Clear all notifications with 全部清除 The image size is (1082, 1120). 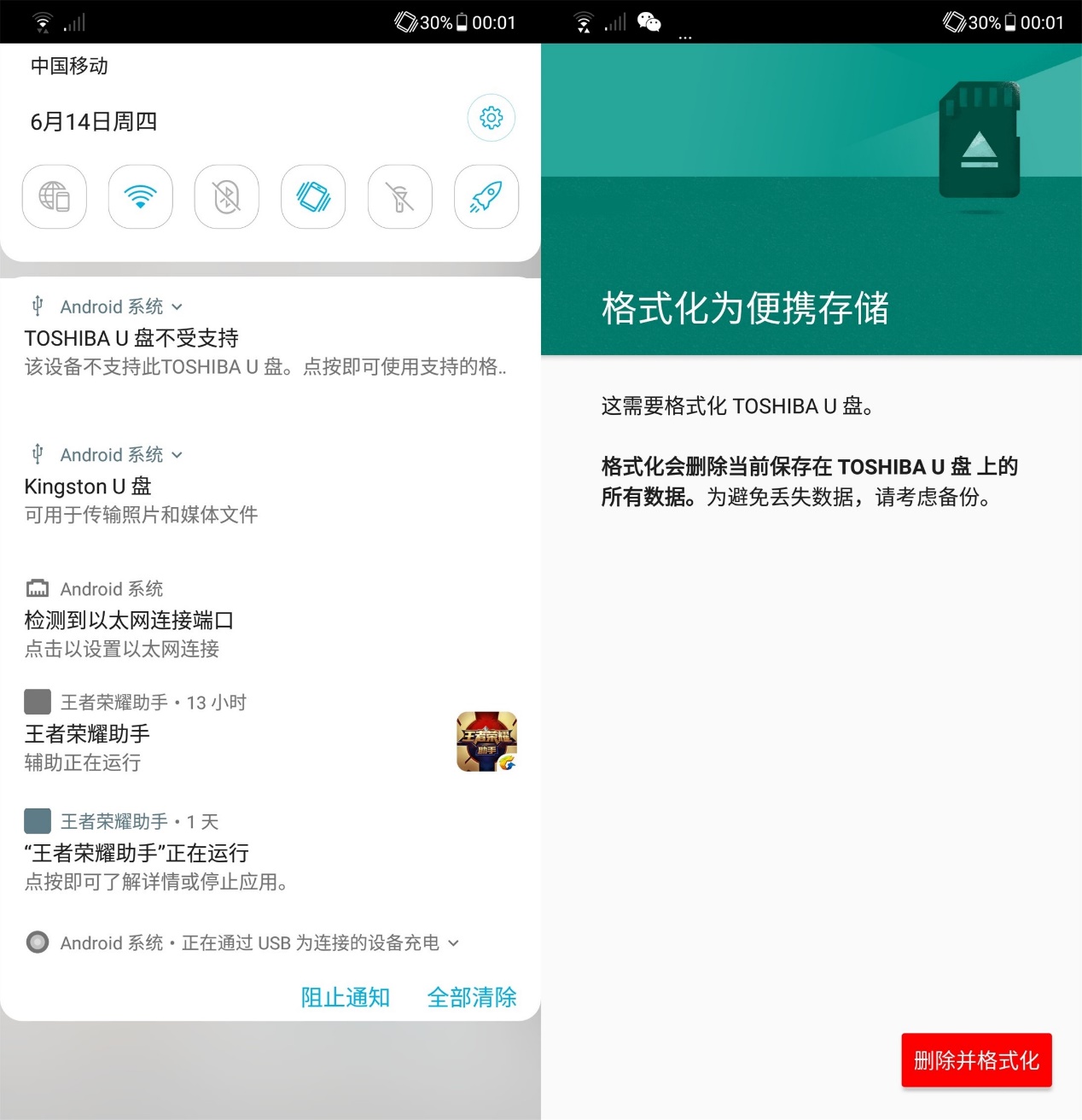472,997
